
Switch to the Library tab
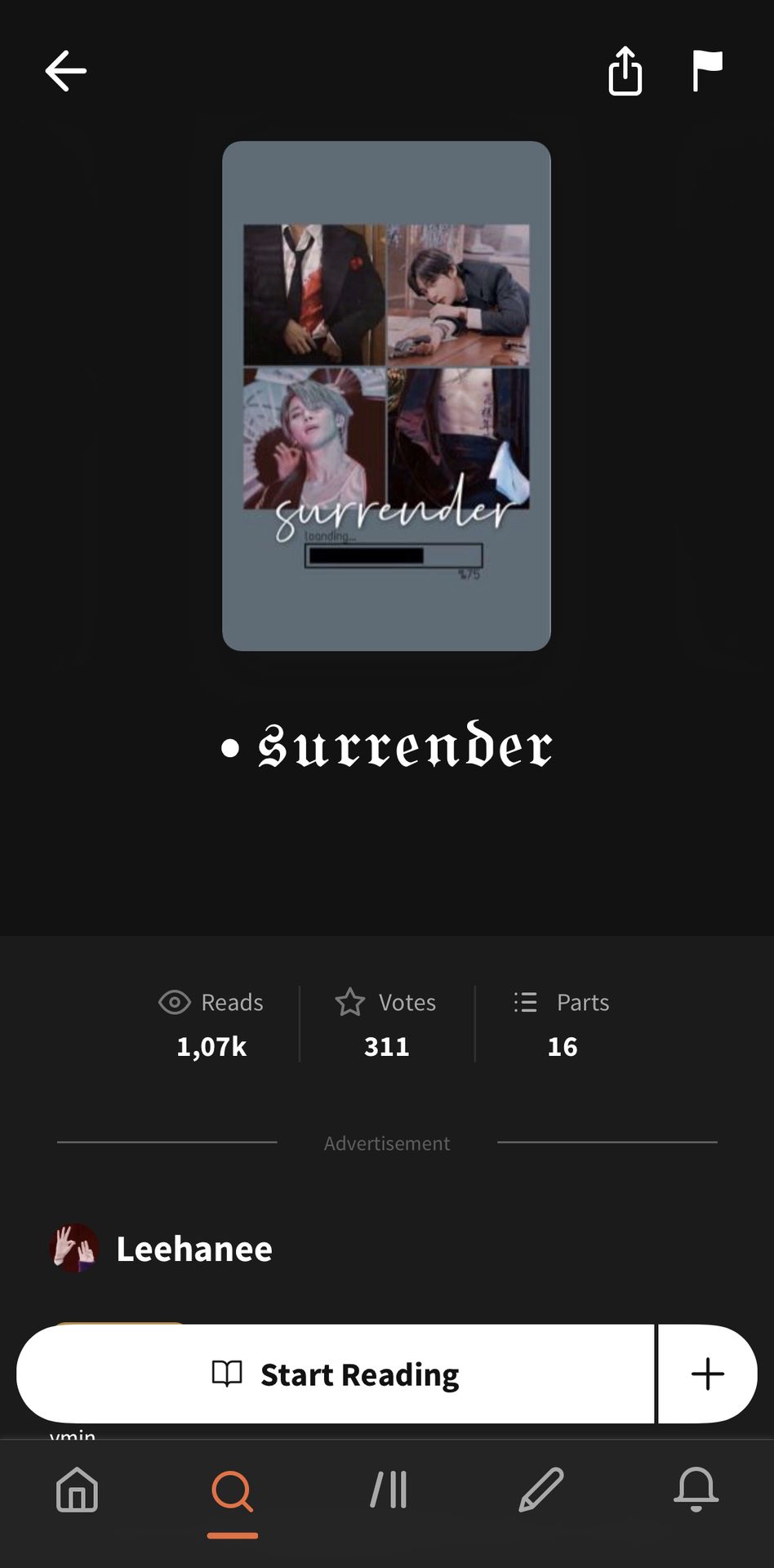point(388,1490)
